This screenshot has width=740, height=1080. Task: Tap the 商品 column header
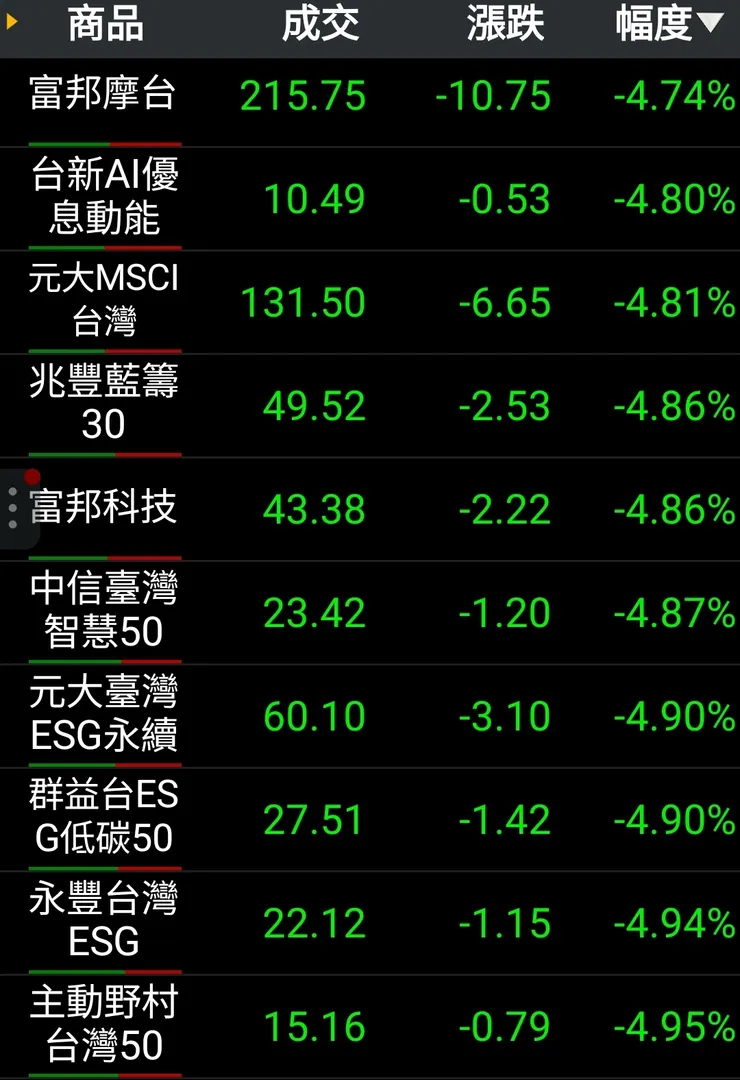(105, 25)
